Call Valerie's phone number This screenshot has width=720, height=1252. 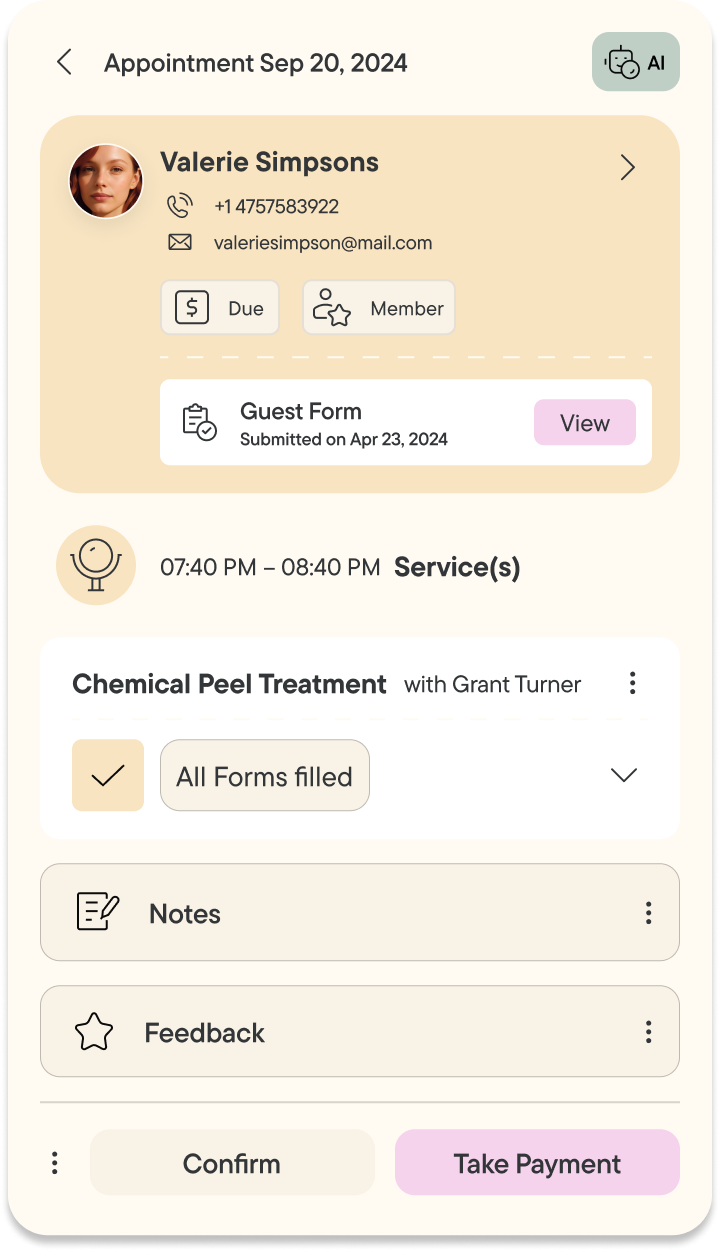point(275,207)
